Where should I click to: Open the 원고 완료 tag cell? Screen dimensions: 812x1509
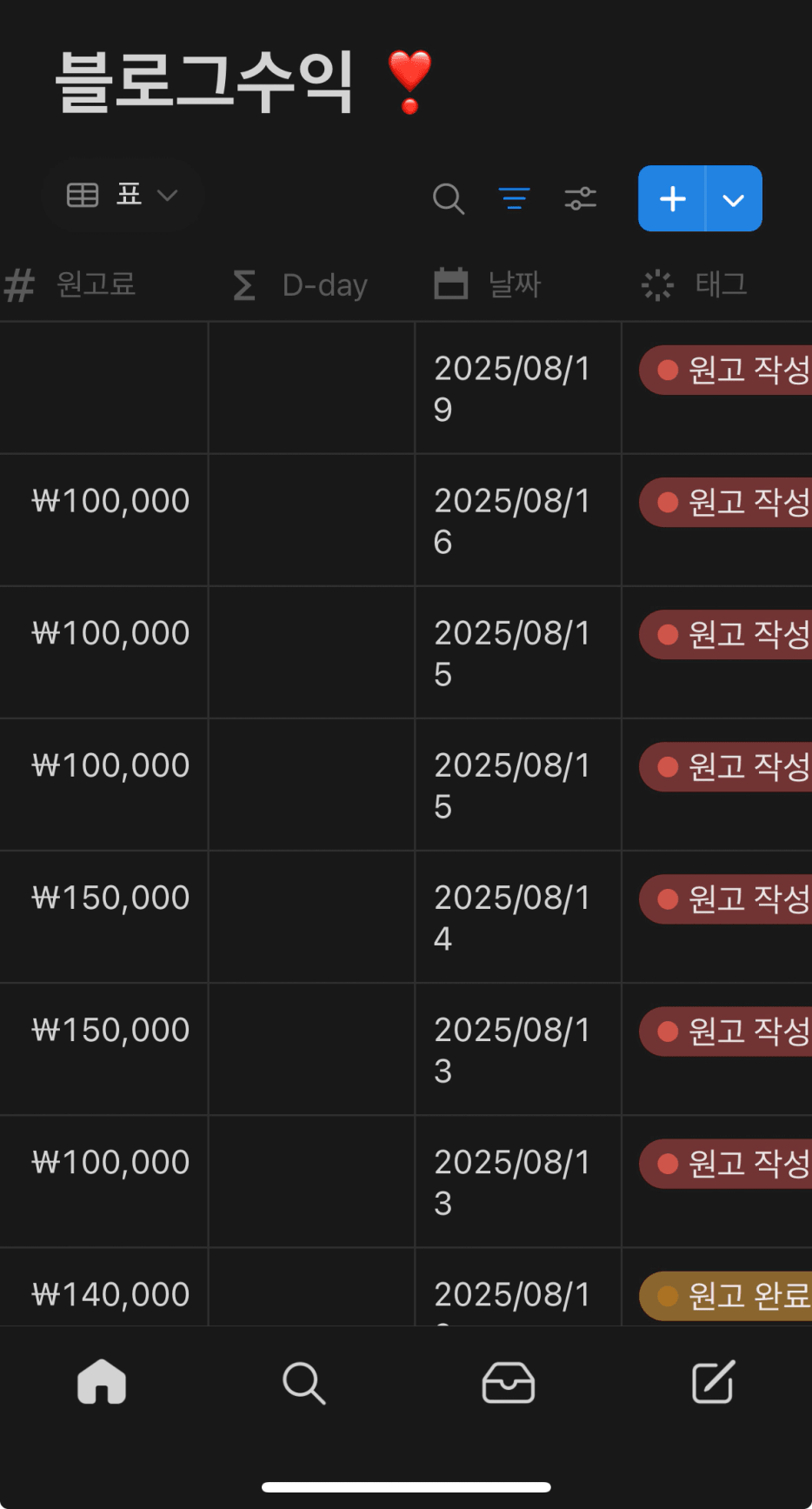coord(727,1295)
